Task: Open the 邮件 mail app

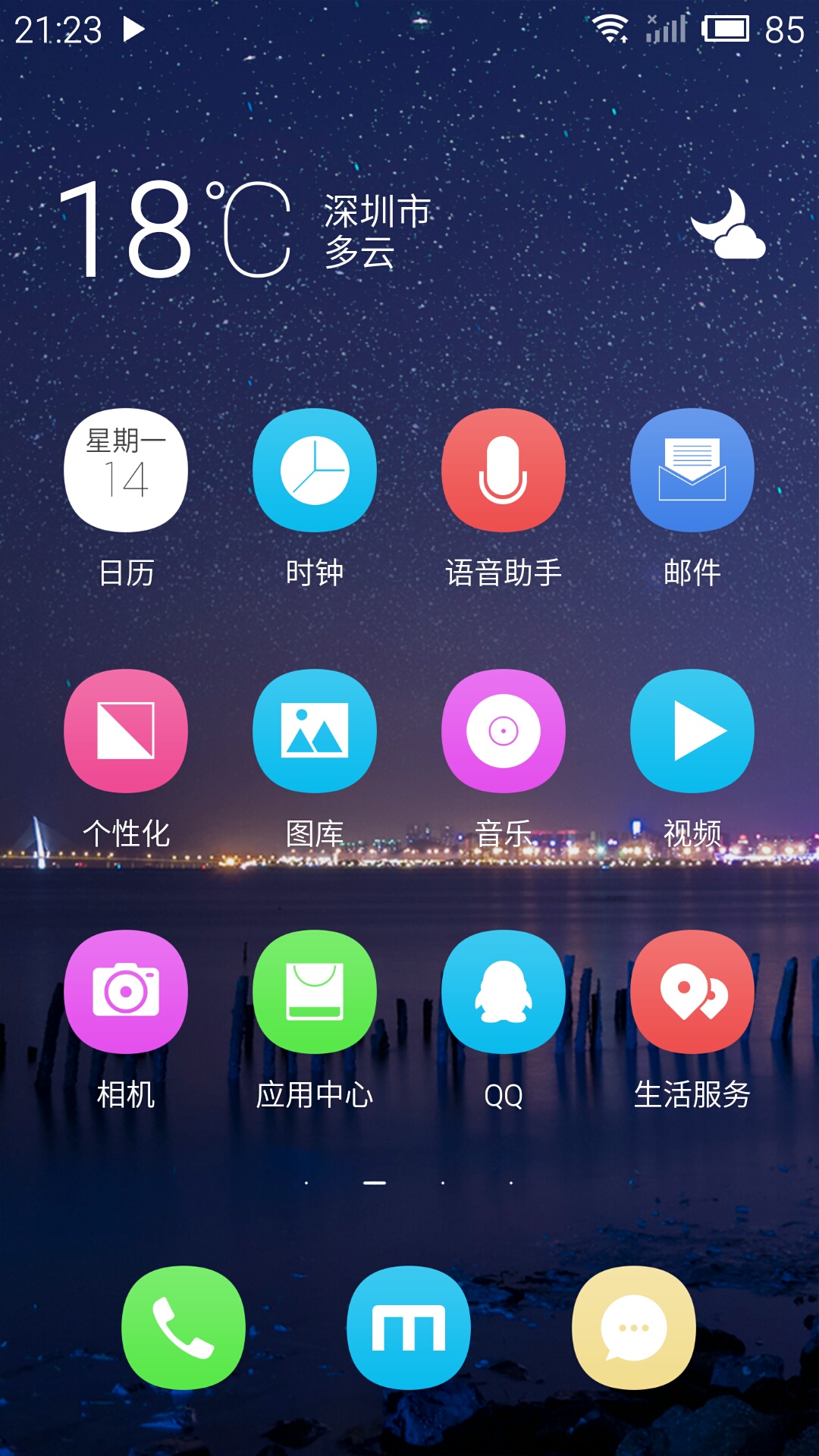Action: 692,470
